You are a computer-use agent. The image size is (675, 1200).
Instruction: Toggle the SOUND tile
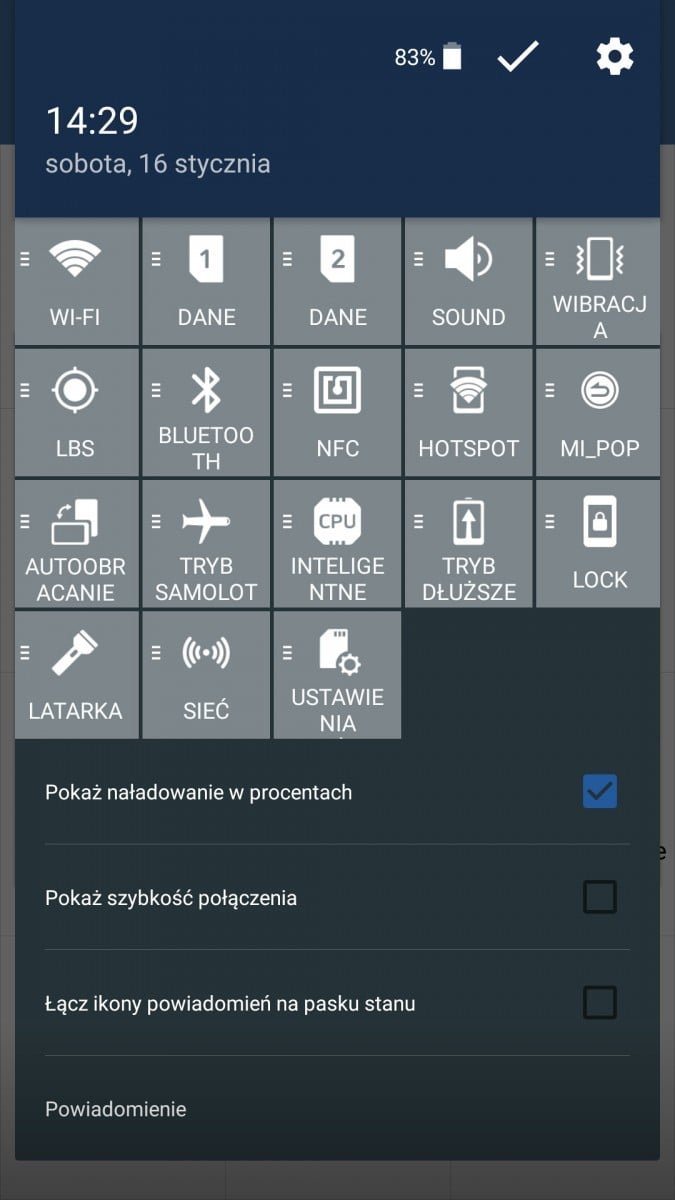[x=468, y=281]
